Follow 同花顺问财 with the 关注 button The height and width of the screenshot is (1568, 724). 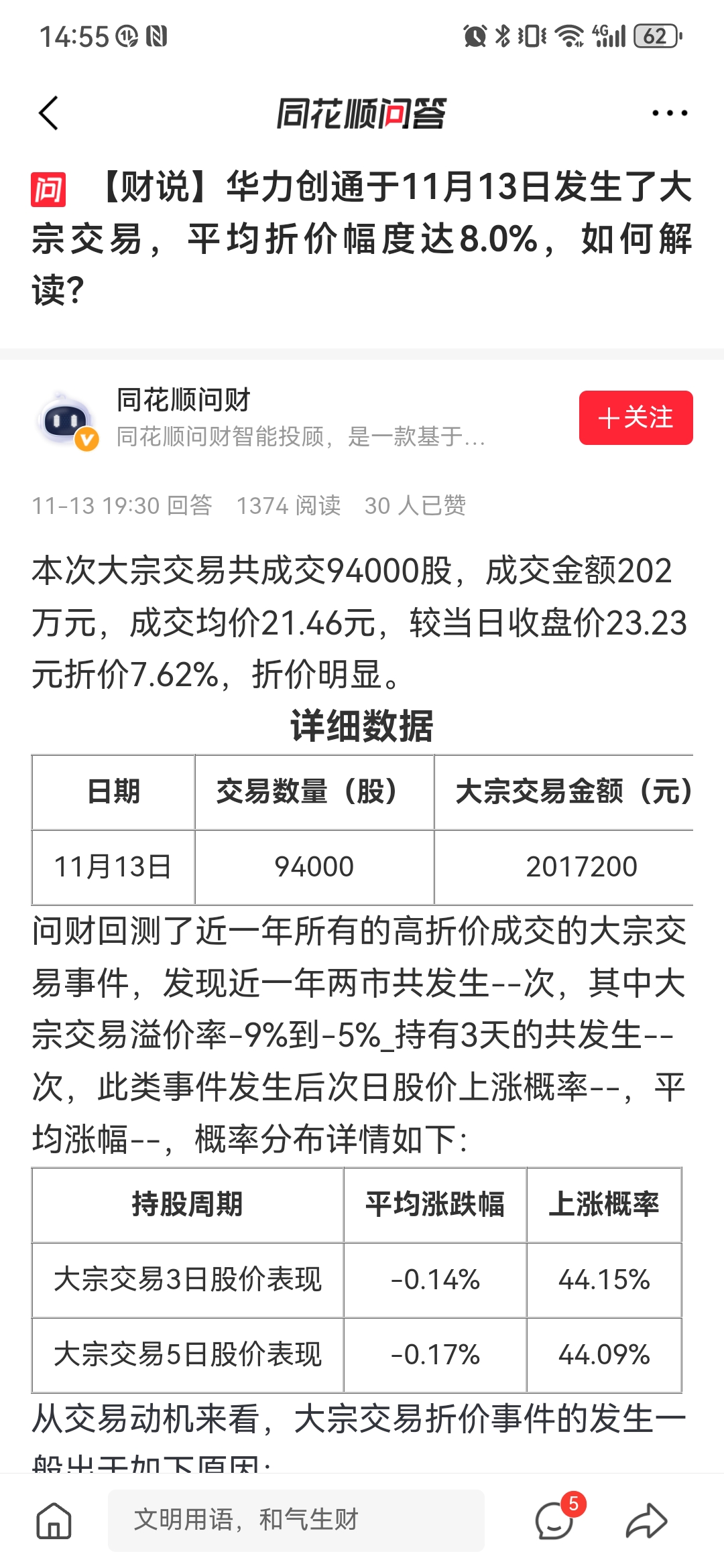(636, 417)
